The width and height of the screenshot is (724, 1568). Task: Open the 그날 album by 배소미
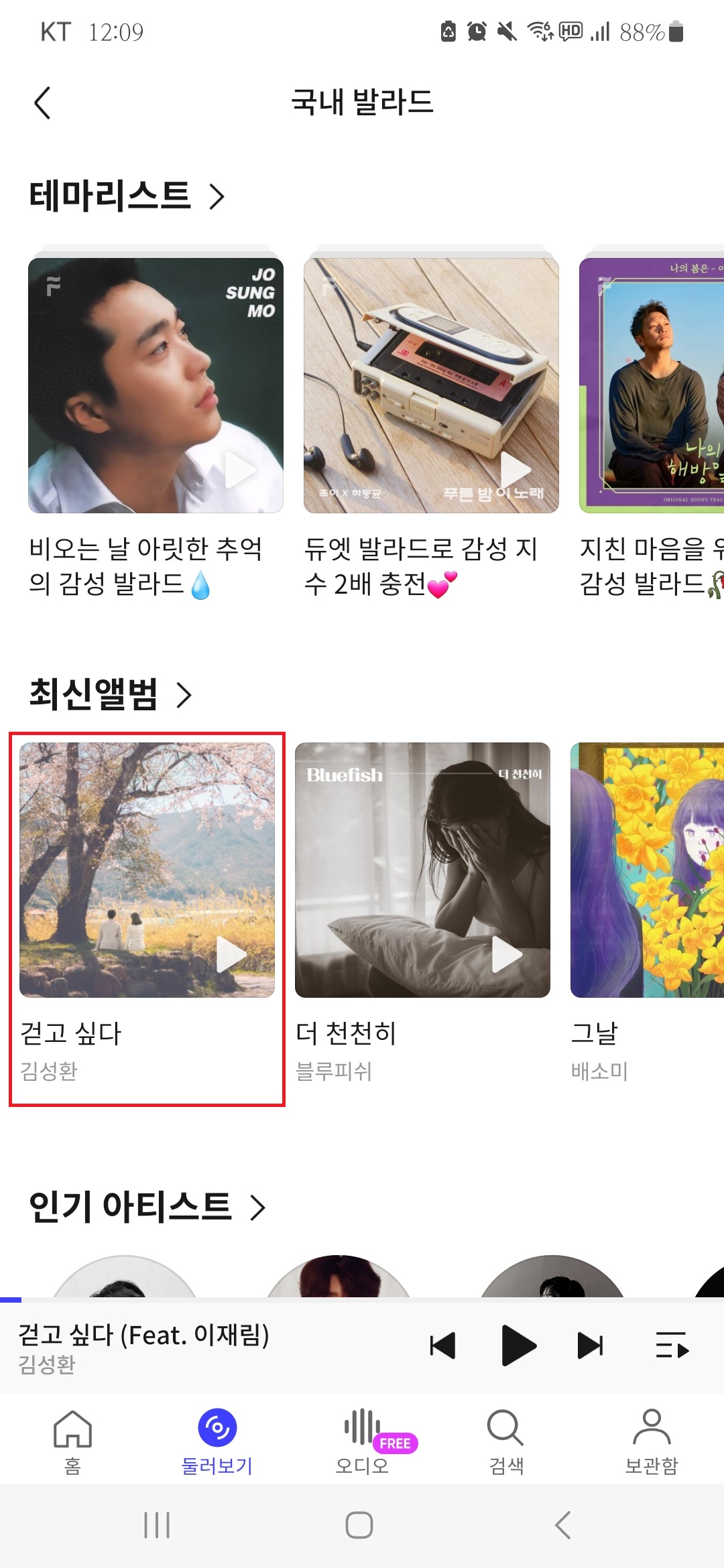point(648,870)
